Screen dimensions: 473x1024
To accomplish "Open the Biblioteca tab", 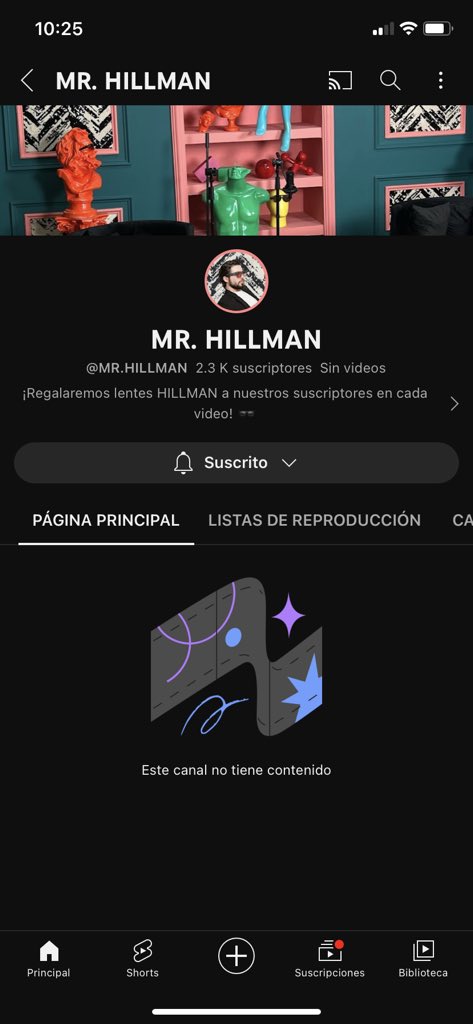I will coord(423,959).
